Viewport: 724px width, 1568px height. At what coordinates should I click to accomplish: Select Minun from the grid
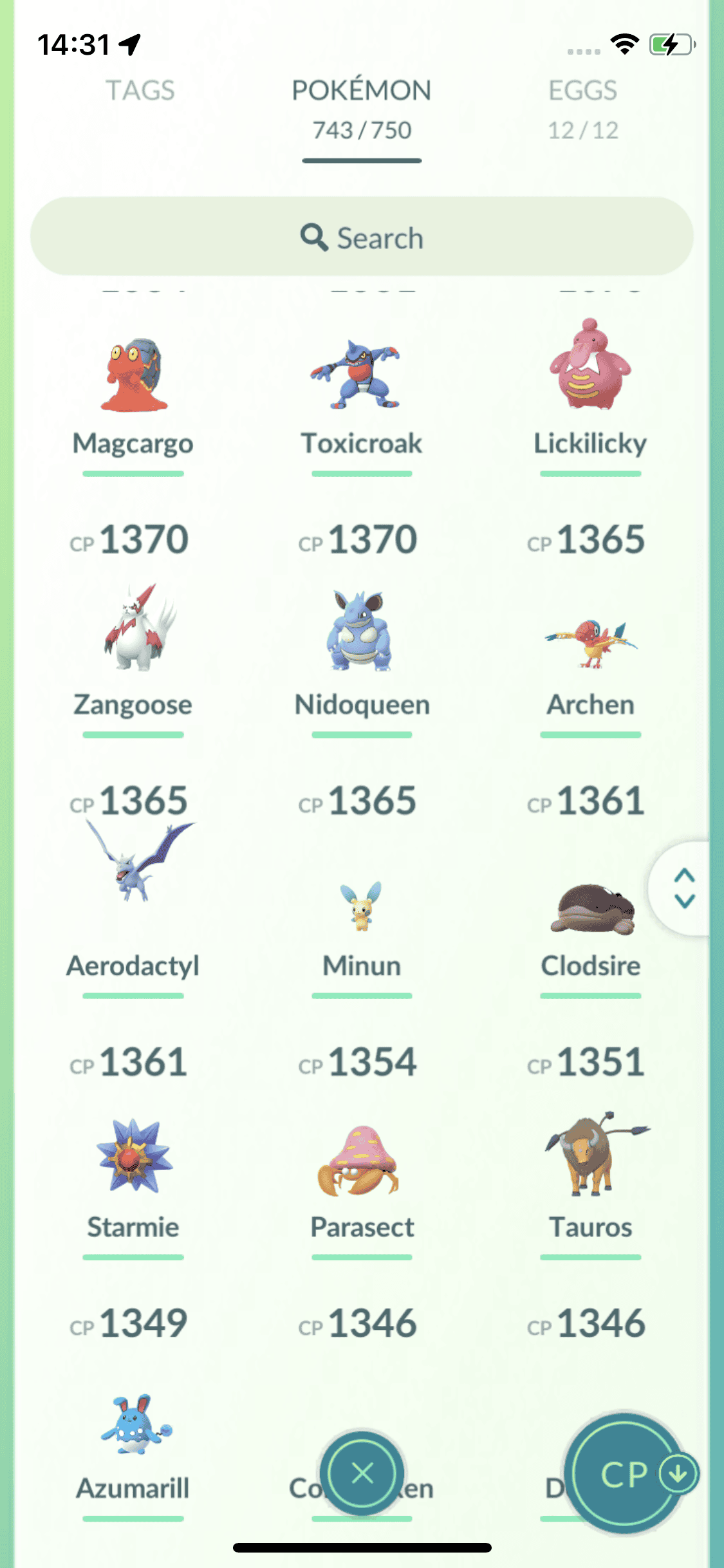[361, 908]
